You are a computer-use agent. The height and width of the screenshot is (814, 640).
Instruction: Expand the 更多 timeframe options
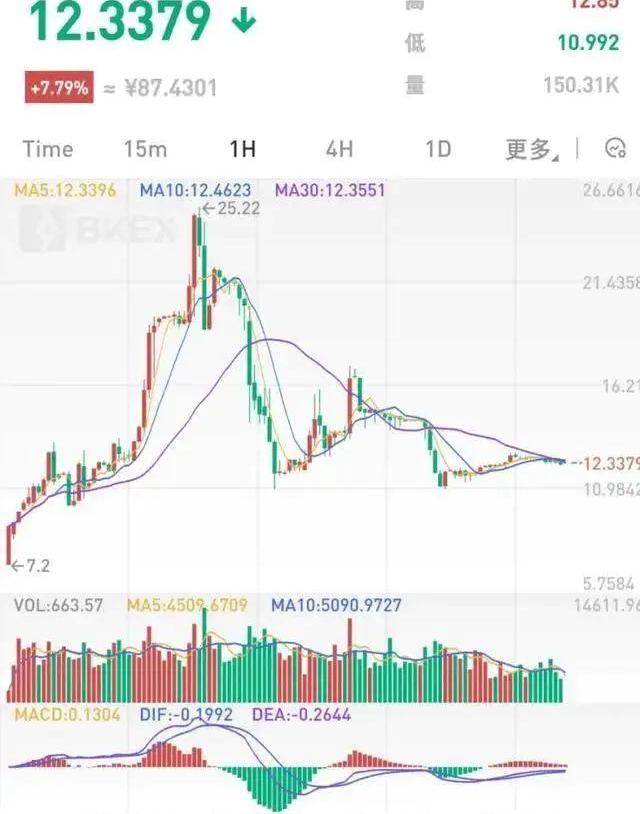pyautogui.click(x=531, y=149)
